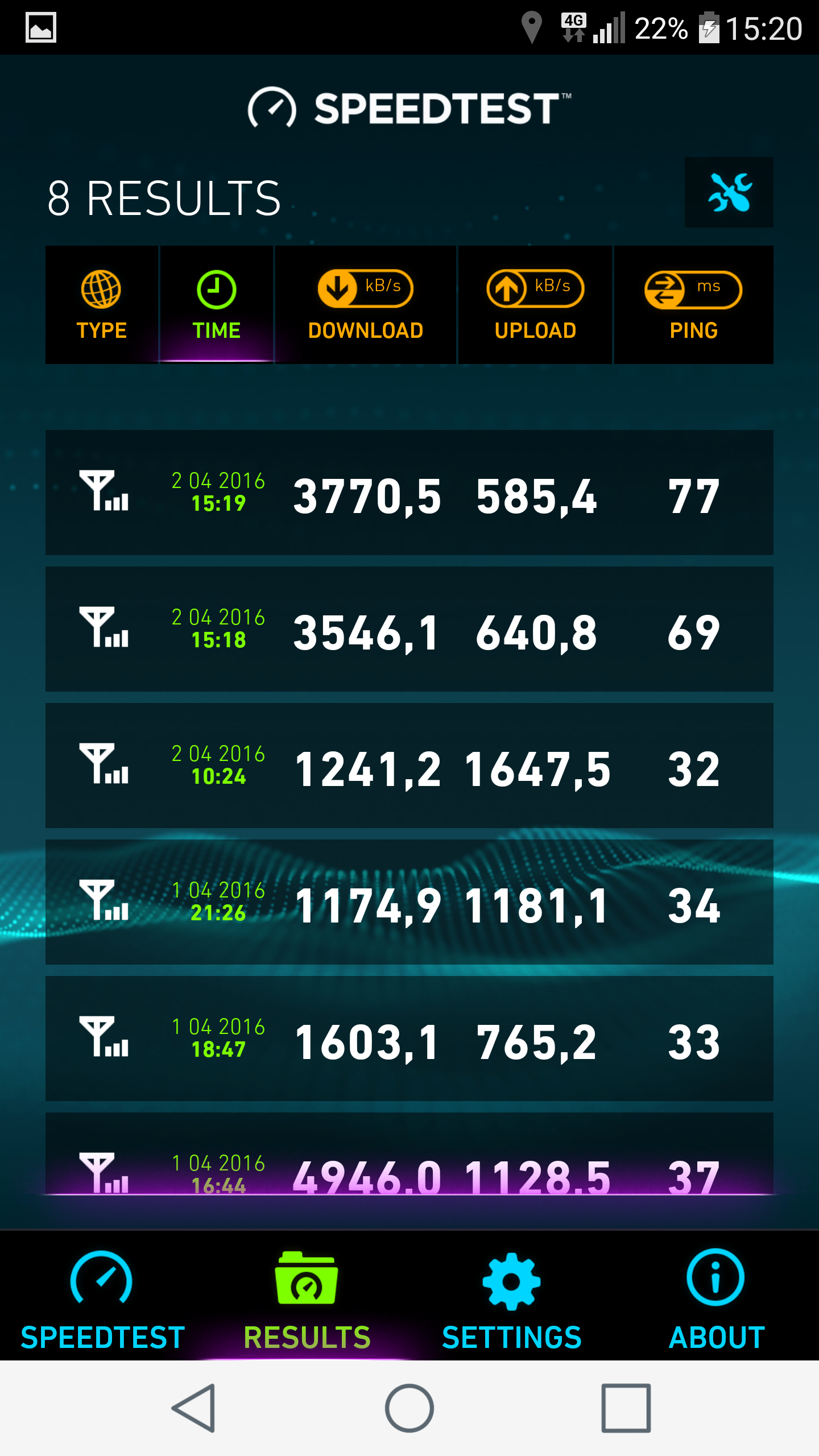Open the result from 15:18
This screenshot has height=1456, width=819.
pos(409,629)
